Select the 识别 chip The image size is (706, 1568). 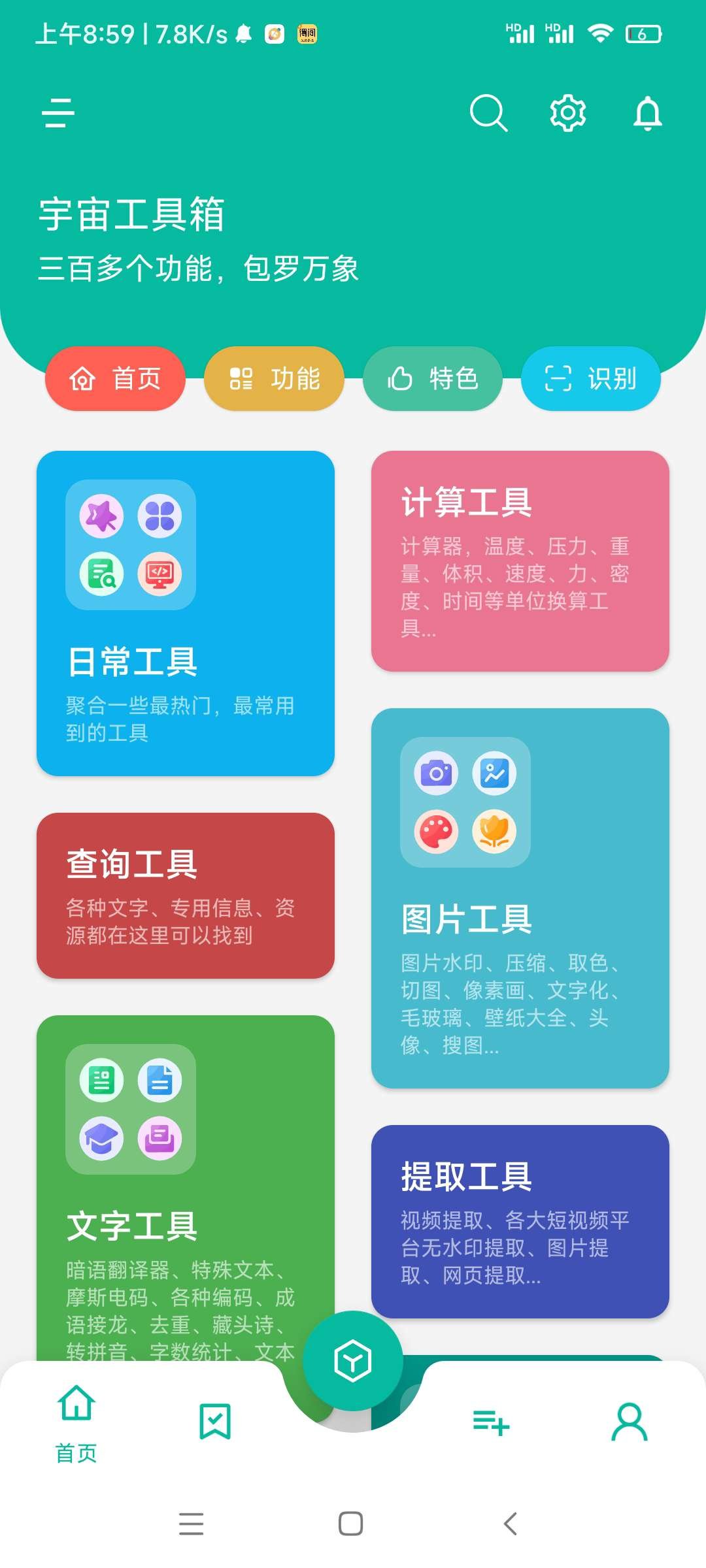coord(590,379)
